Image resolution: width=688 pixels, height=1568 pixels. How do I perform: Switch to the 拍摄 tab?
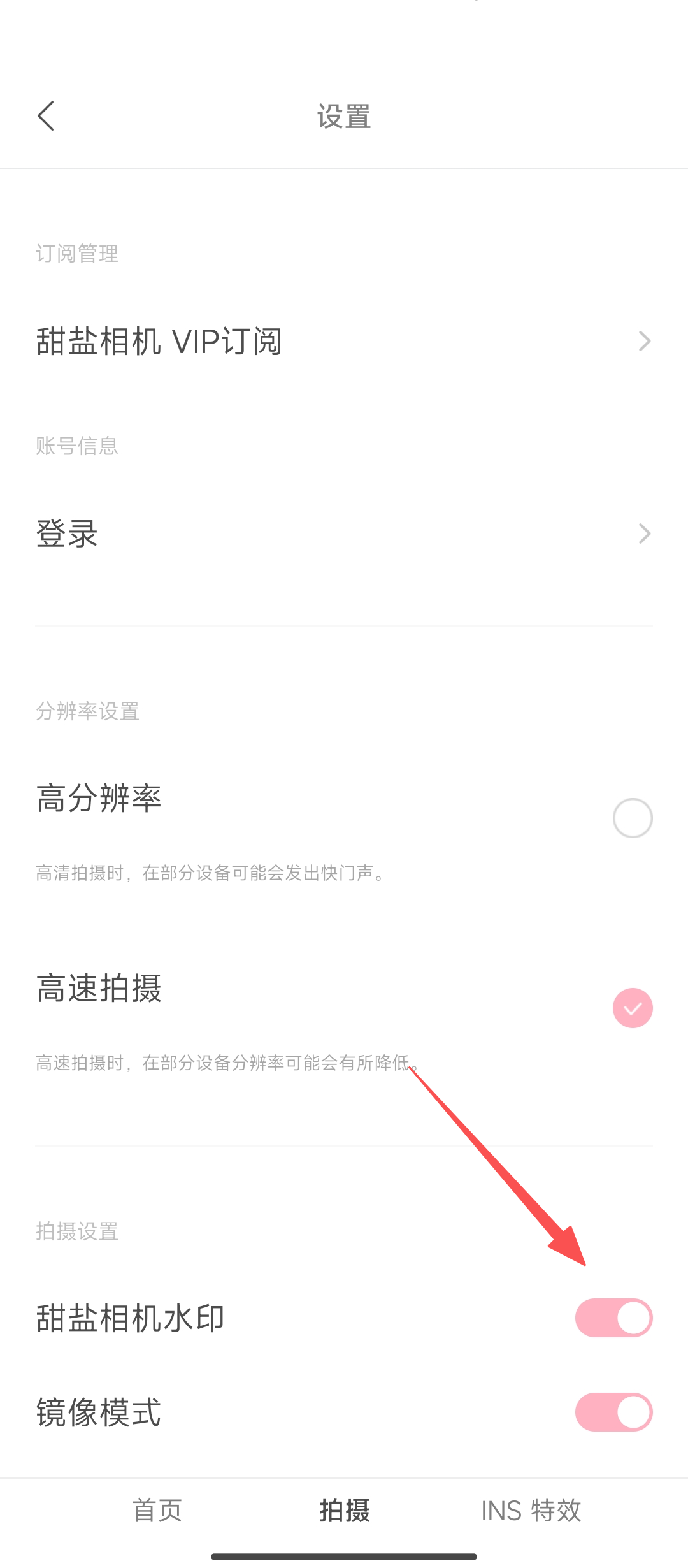tap(344, 1511)
